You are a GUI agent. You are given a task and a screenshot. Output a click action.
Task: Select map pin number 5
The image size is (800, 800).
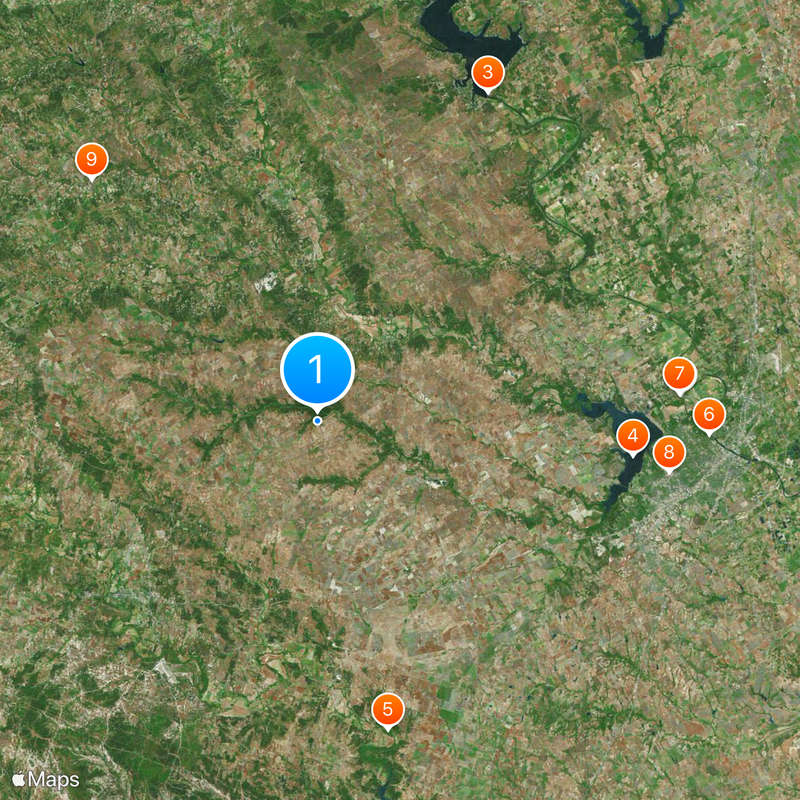[x=388, y=710]
